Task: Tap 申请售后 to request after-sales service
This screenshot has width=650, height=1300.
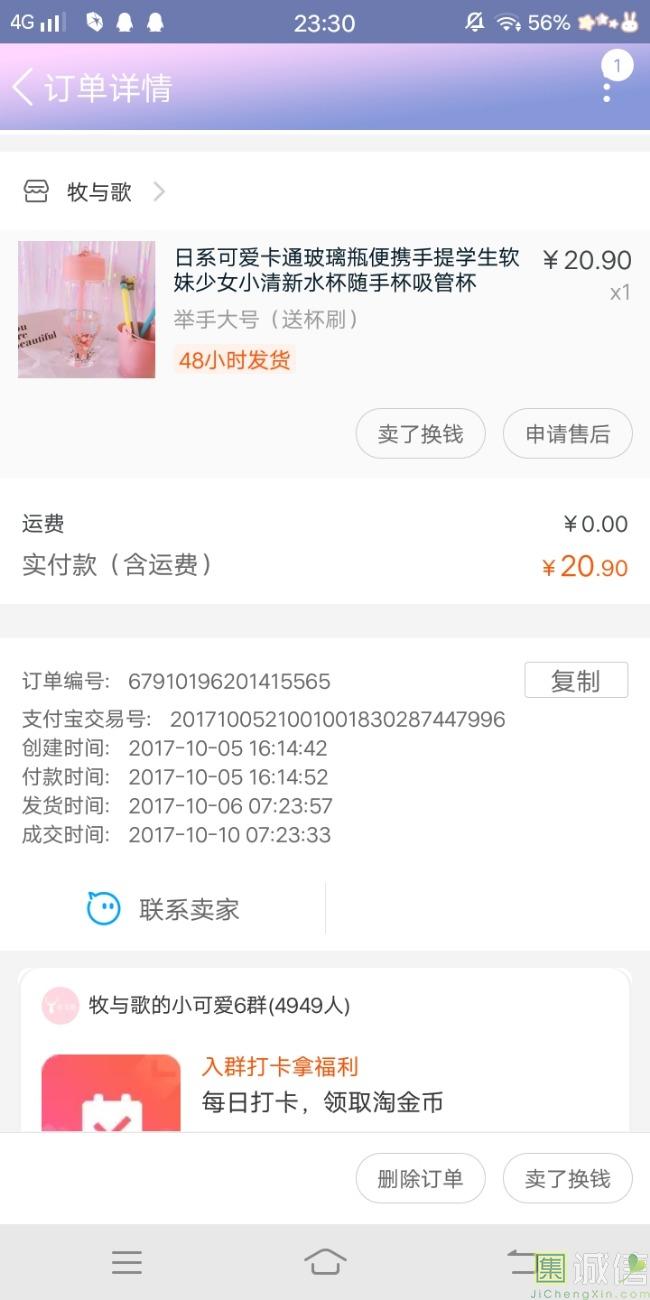Action: [x=567, y=434]
